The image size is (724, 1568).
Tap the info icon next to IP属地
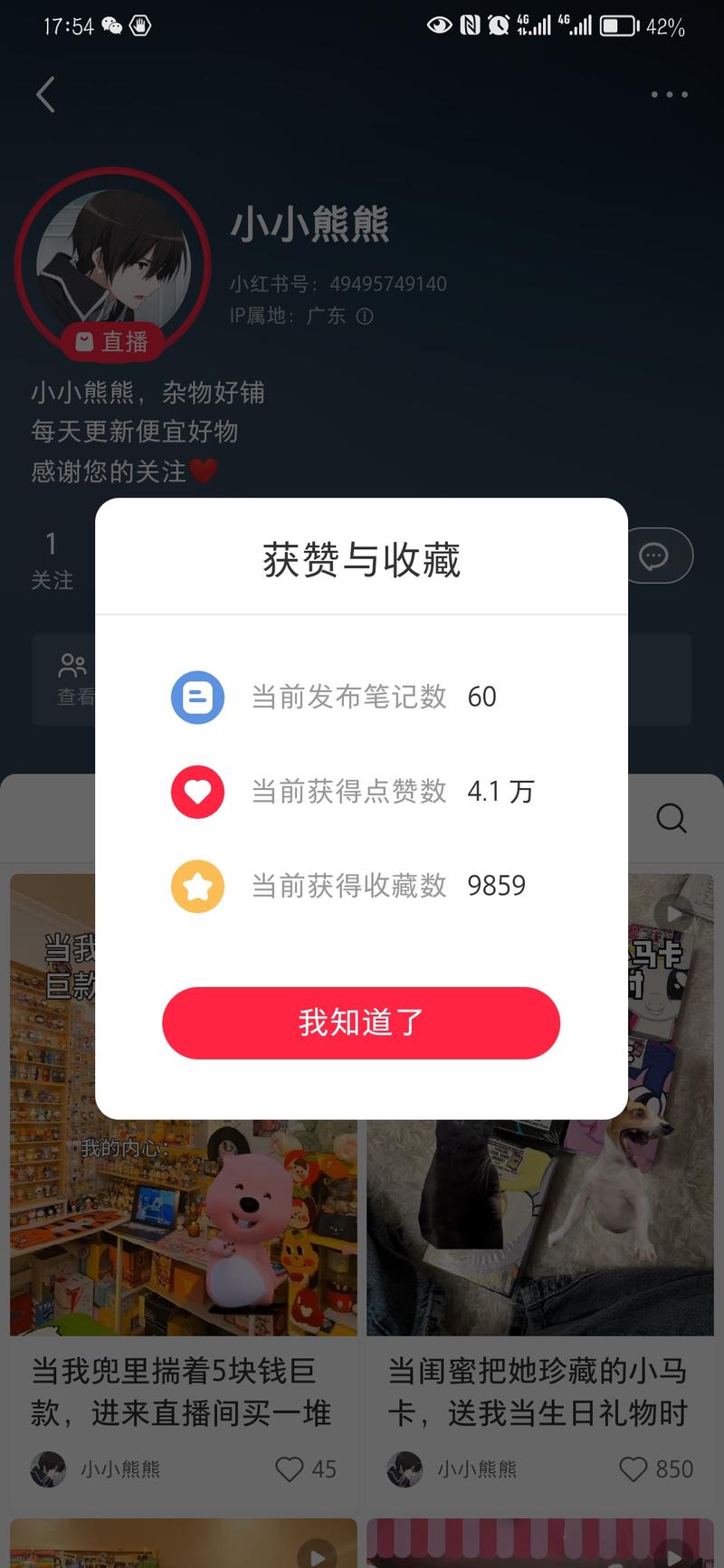tap(366, 317)
